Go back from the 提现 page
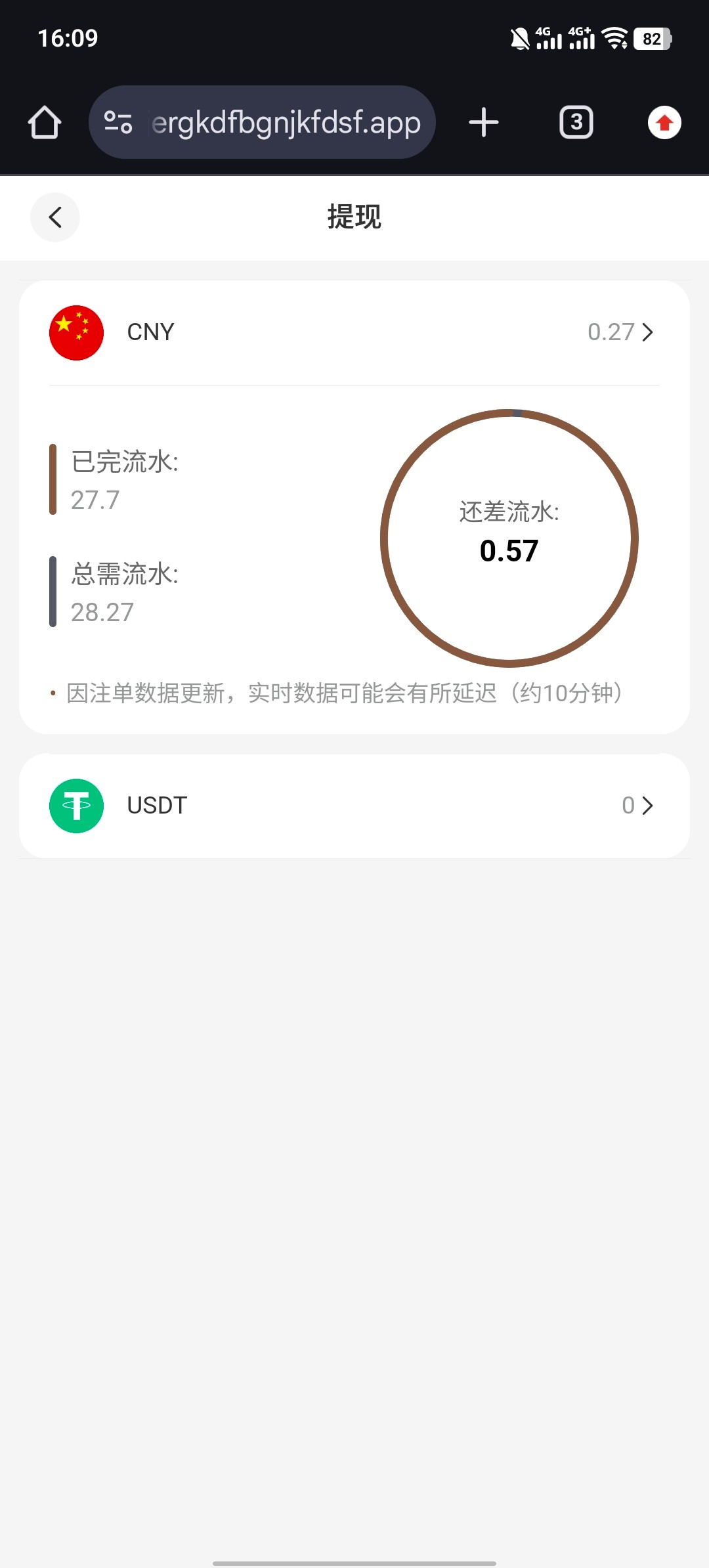 coord(55,217)
